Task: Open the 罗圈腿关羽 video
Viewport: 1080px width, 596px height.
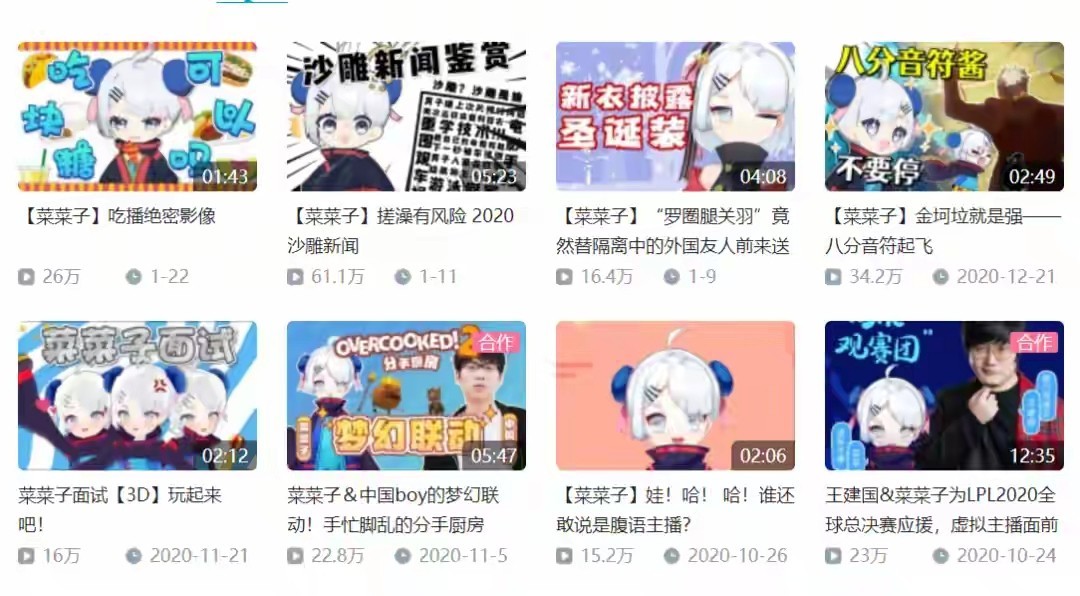Action: click(675, 116)
